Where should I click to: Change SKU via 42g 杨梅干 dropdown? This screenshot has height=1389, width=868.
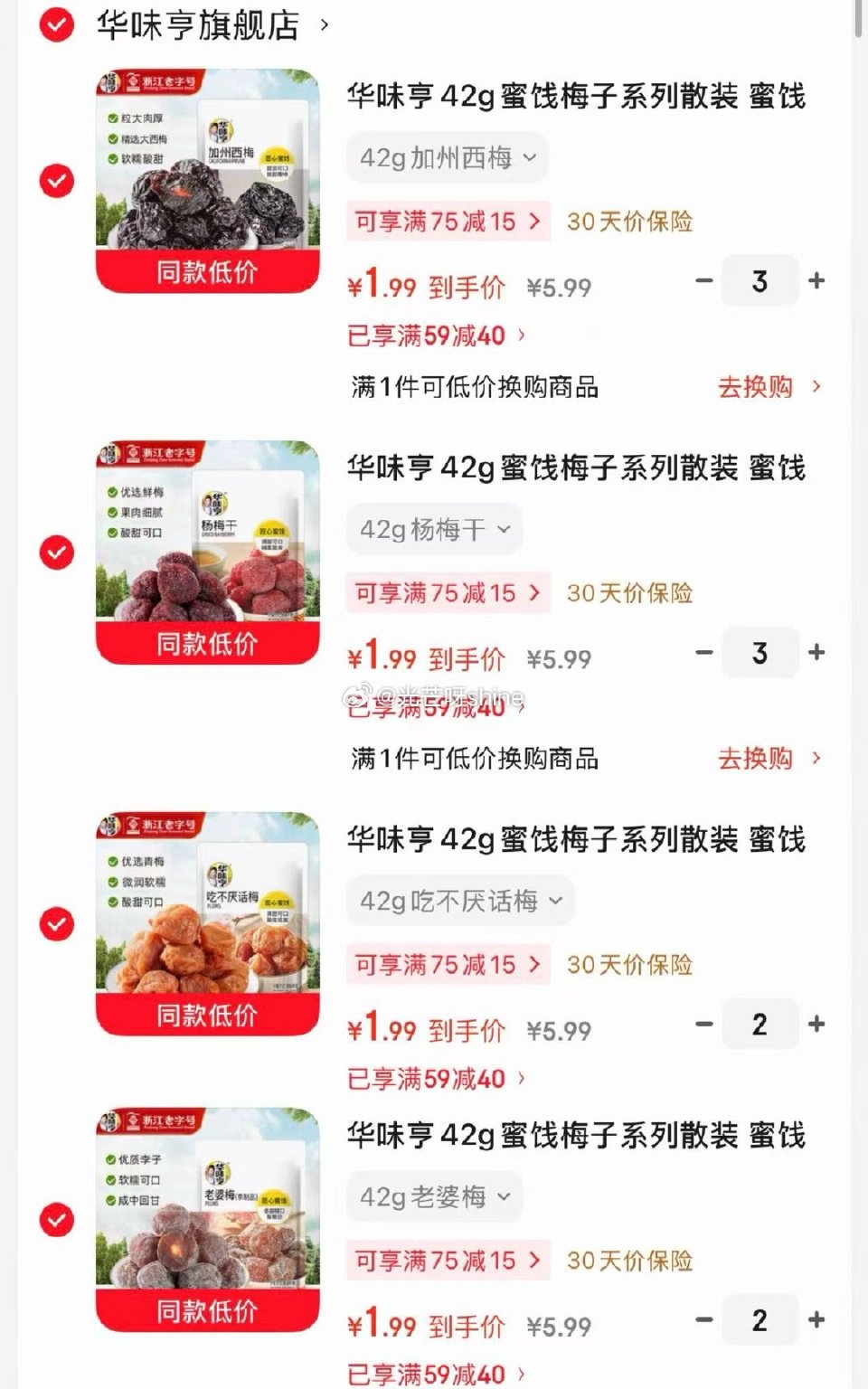(433, 530)
